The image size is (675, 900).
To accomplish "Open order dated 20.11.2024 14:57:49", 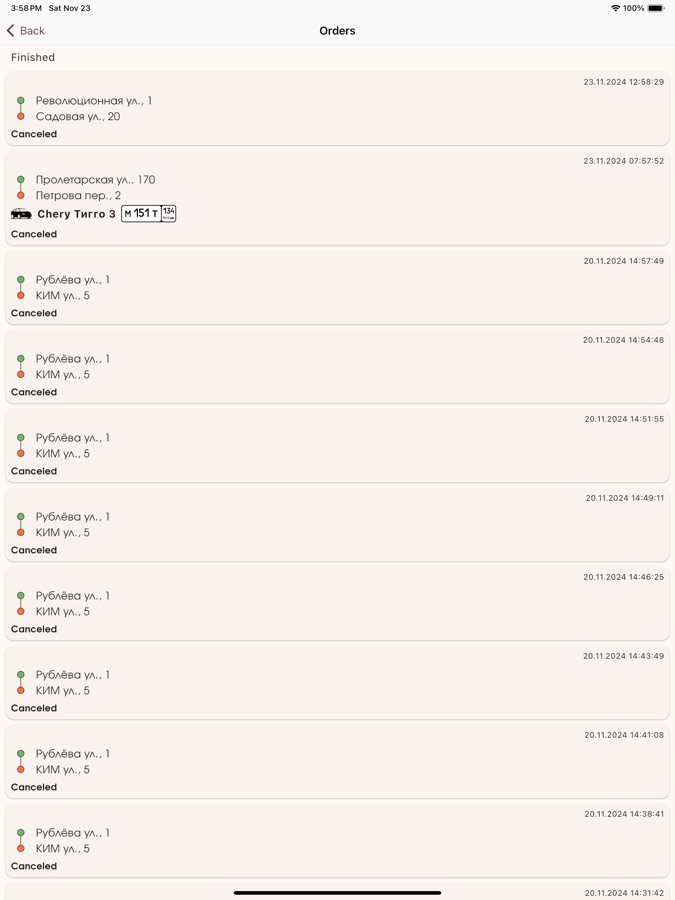I will pyautogui.click(x=337, y=288).
